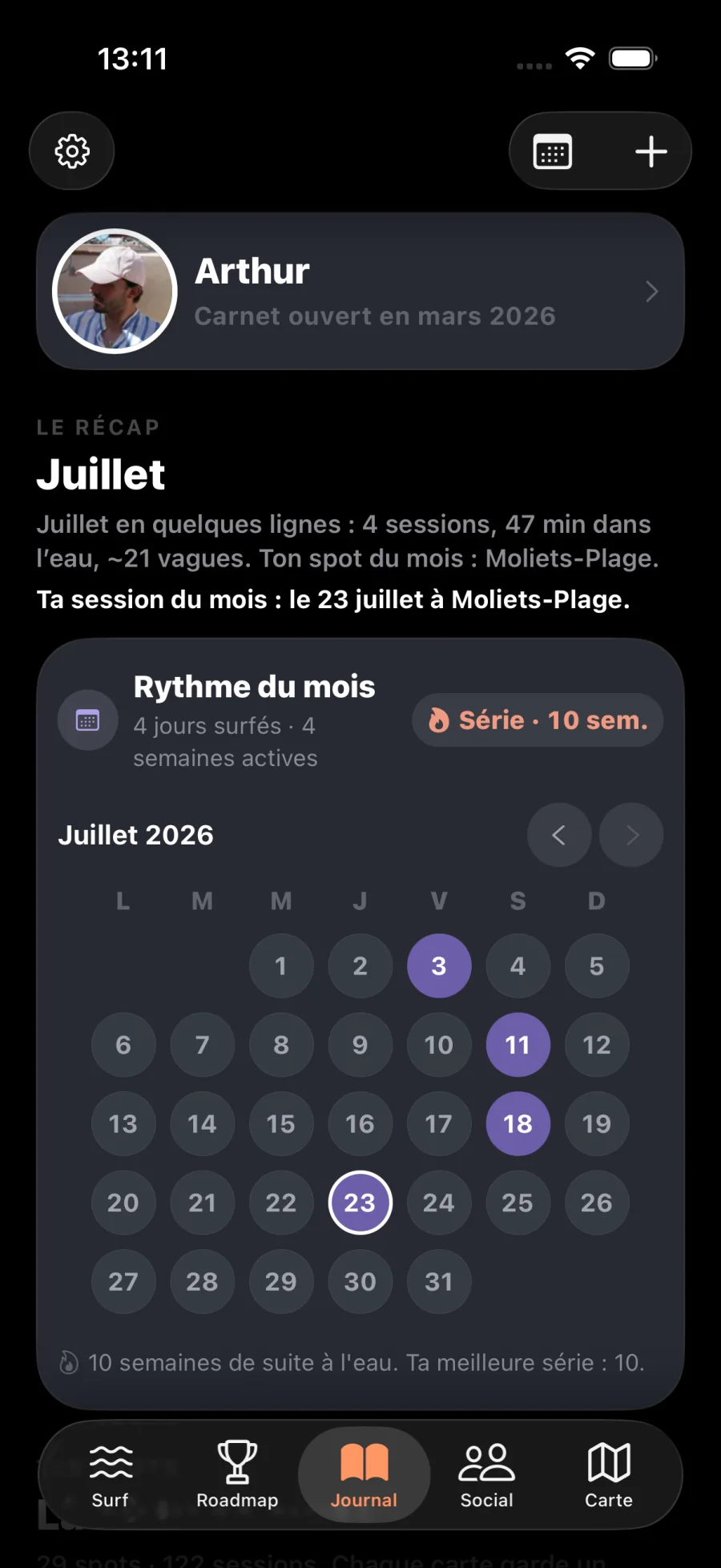Open the calendar view icon
Screen dimensions: 721x1568
click(x=553, y=151)
